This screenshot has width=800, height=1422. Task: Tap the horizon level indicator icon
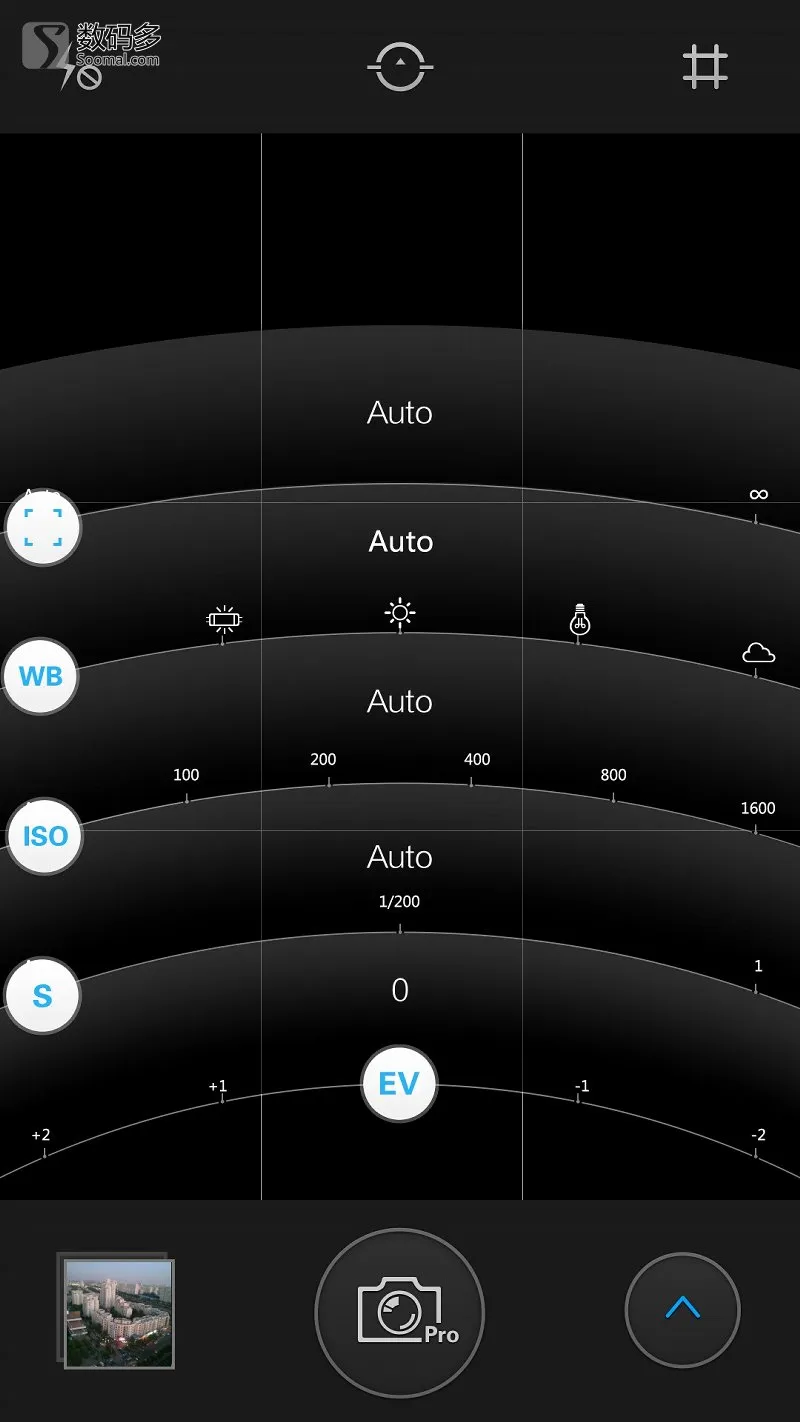point(400,67)
